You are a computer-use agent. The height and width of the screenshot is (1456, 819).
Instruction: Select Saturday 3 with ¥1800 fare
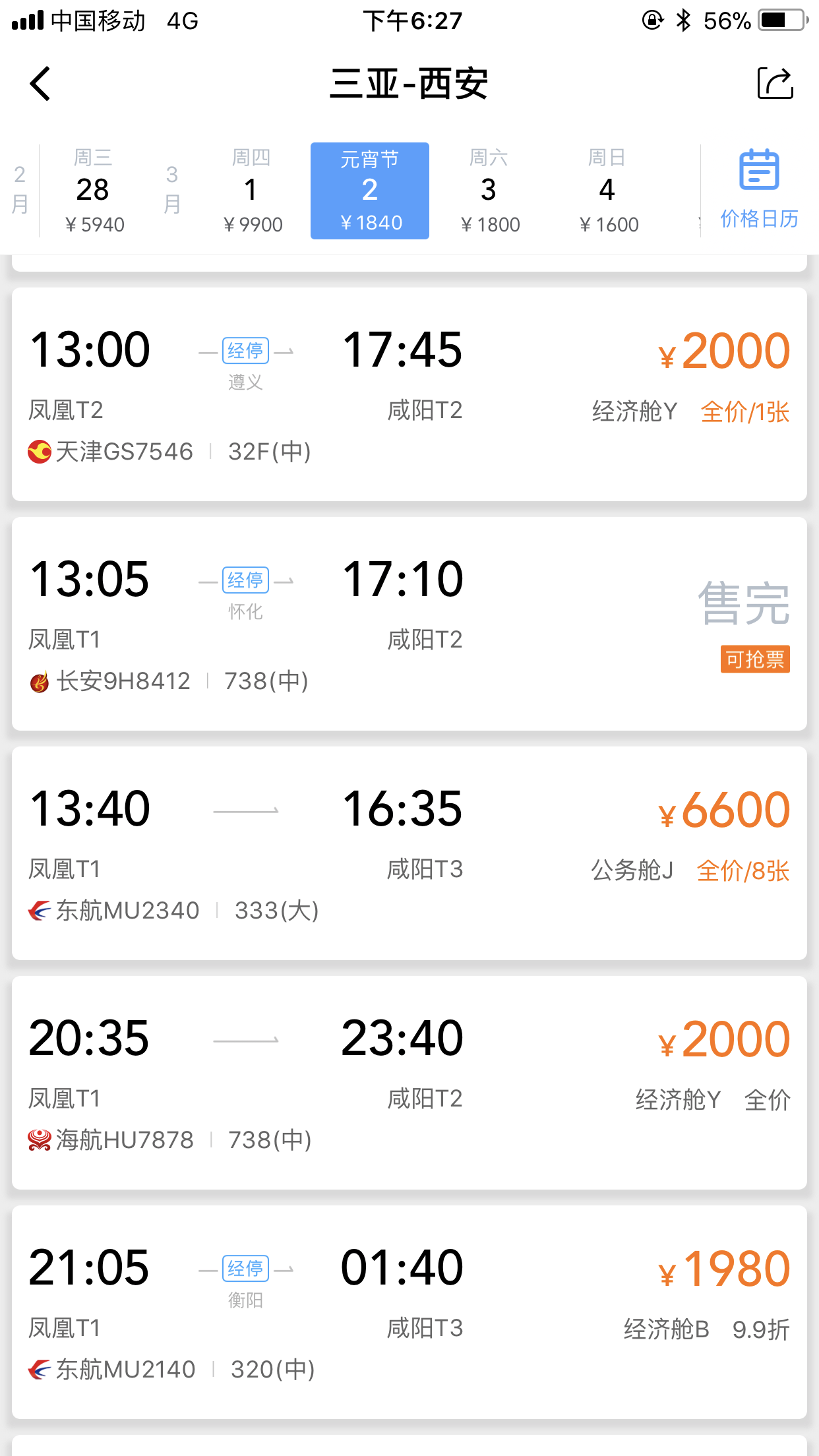(x=489, y=191)
